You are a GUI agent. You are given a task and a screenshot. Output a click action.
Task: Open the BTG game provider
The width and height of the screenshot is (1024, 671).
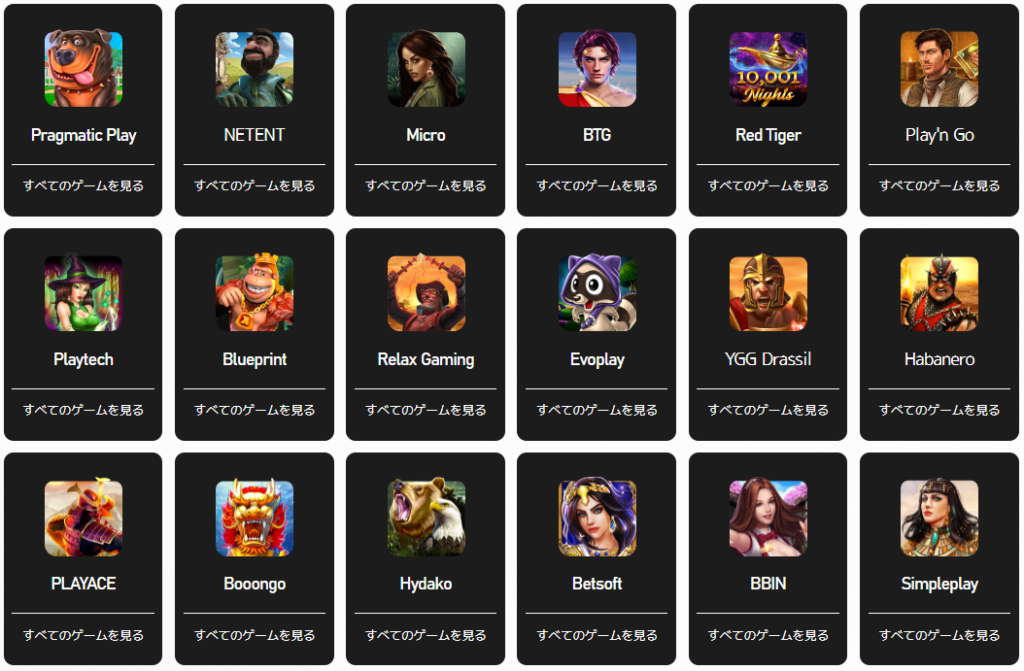597,90
